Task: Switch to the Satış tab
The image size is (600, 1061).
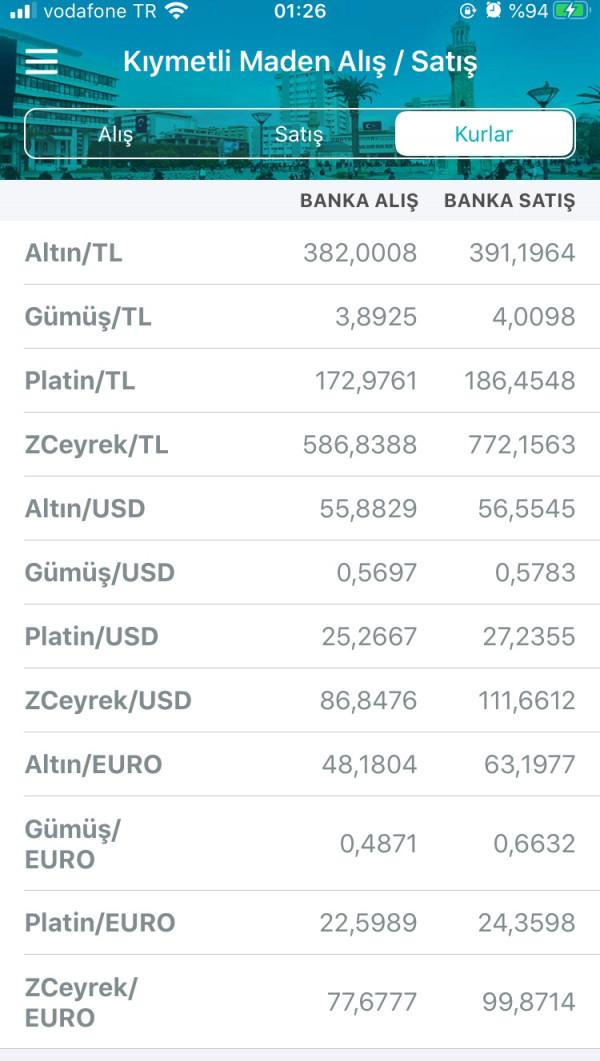Action: (299, 134)
